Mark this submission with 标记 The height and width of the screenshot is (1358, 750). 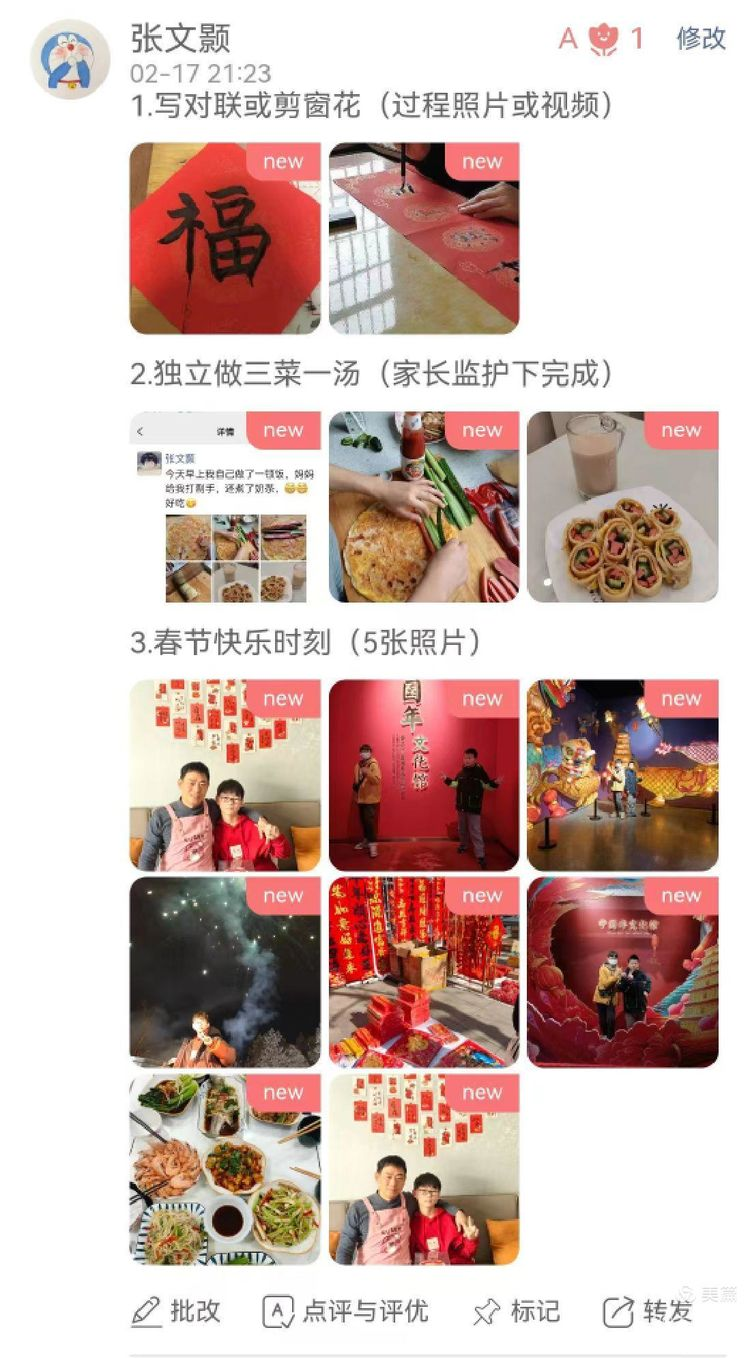(516, 1311)
